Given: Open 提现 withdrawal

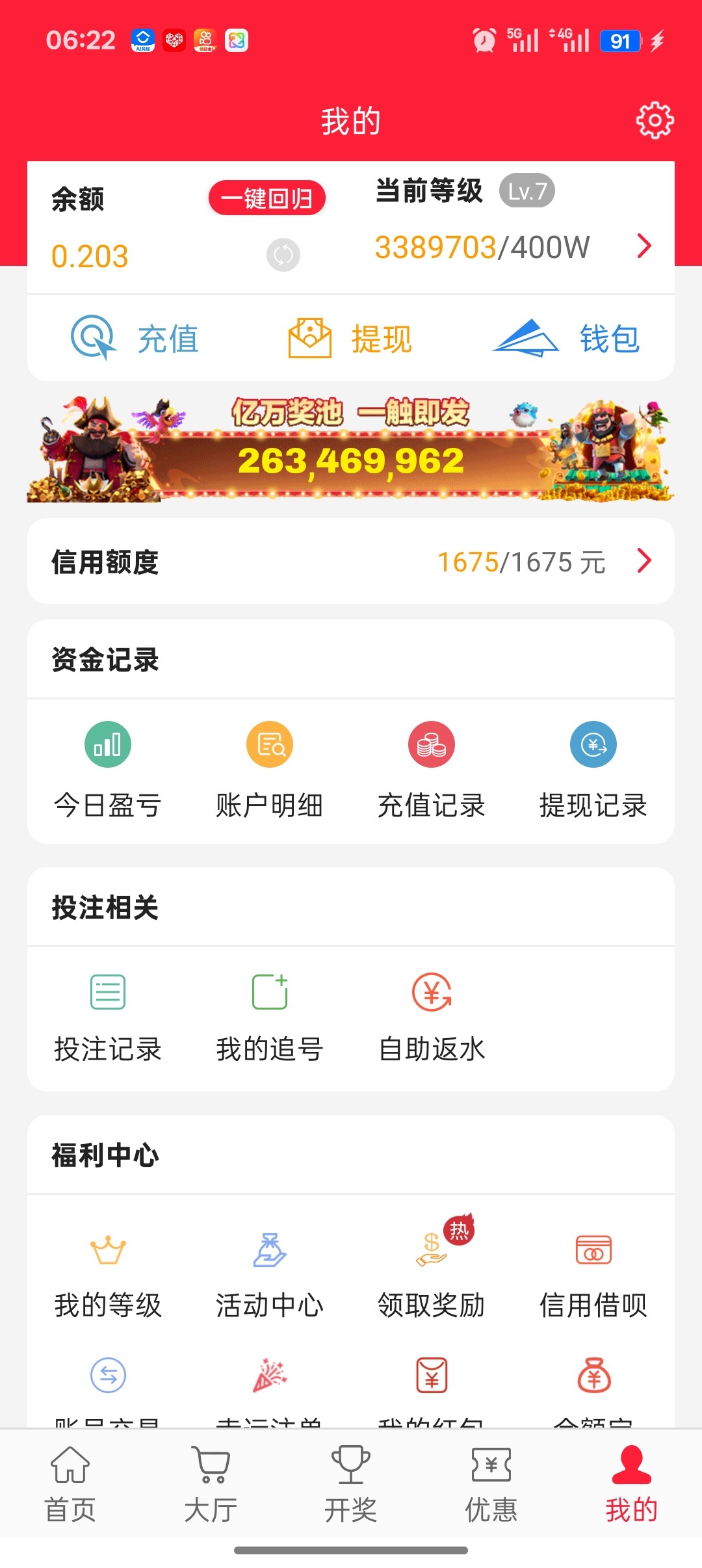Looking at the screenshot, I should click(x=350, y=338).
